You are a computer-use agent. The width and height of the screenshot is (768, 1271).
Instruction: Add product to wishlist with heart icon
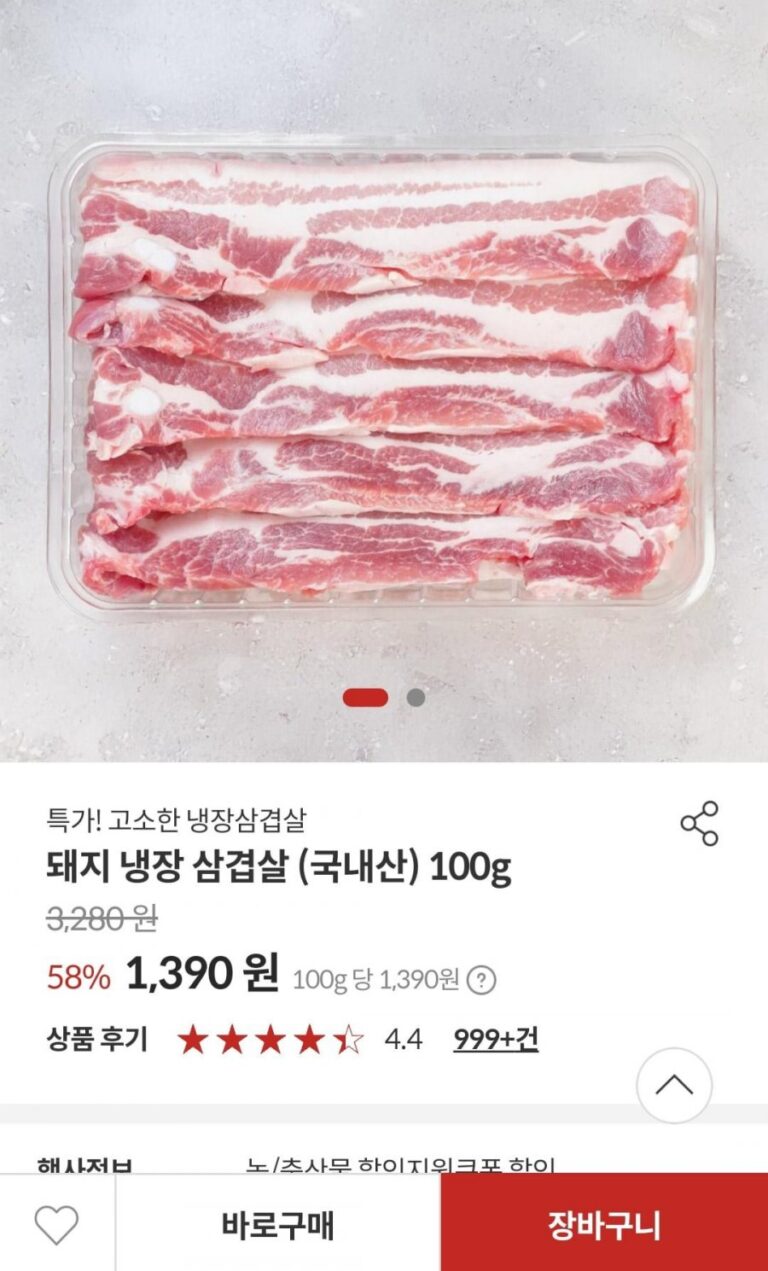[x=56, y=1224]
